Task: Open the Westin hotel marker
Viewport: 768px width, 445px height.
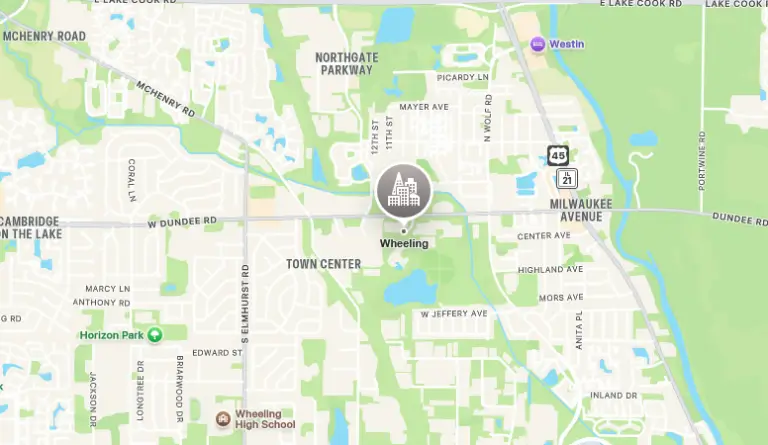Action: (538, 44)
